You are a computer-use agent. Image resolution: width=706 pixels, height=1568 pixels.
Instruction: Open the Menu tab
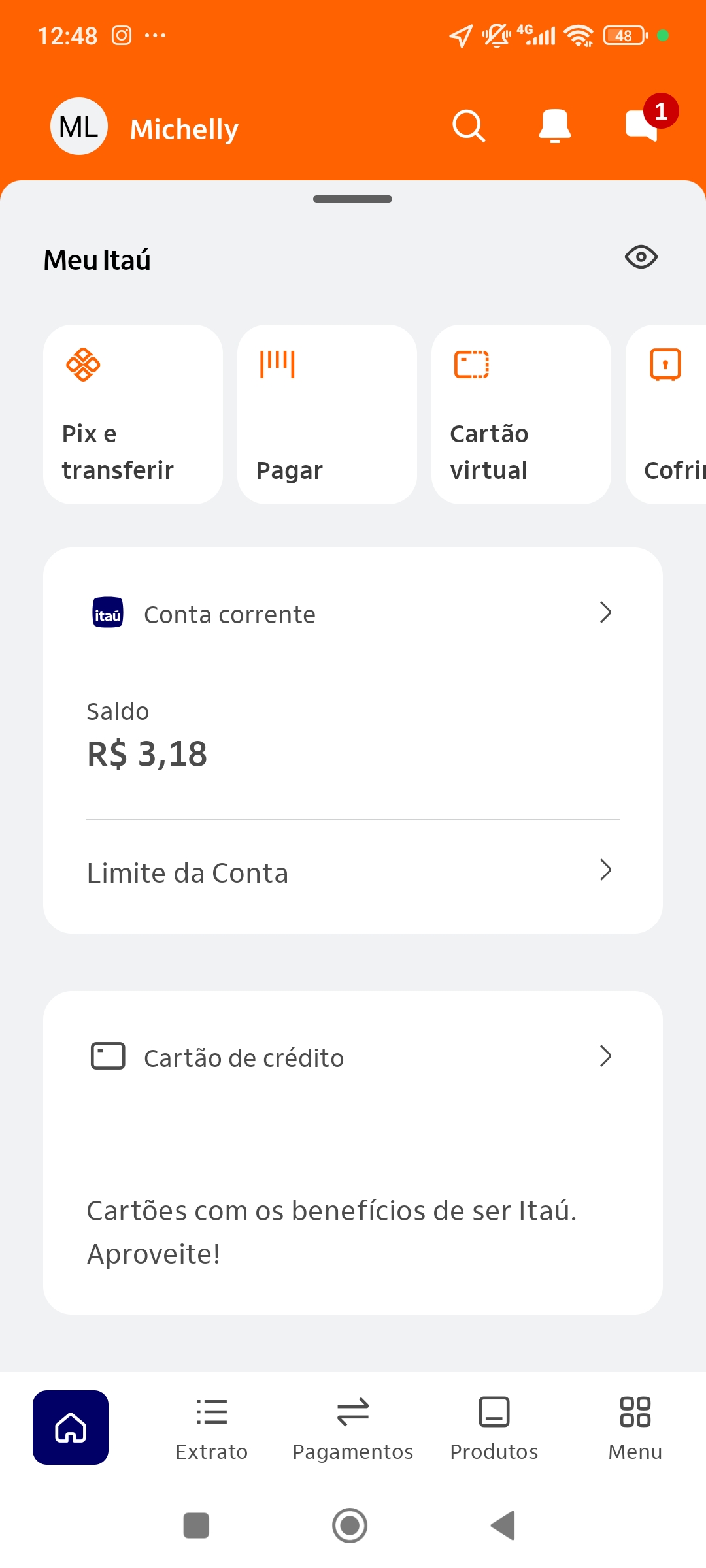pos(635,1429)
